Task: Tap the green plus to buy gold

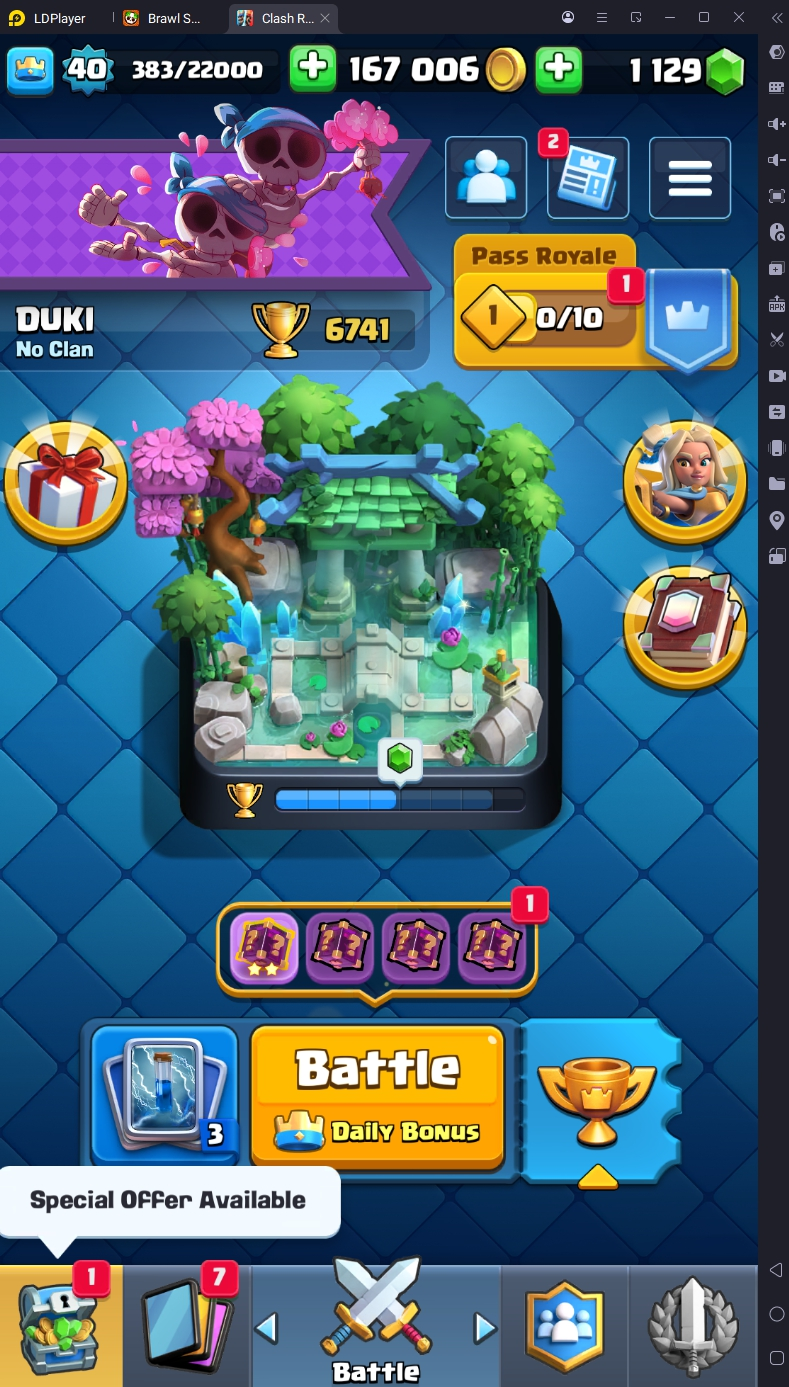Action: [313, 69]
